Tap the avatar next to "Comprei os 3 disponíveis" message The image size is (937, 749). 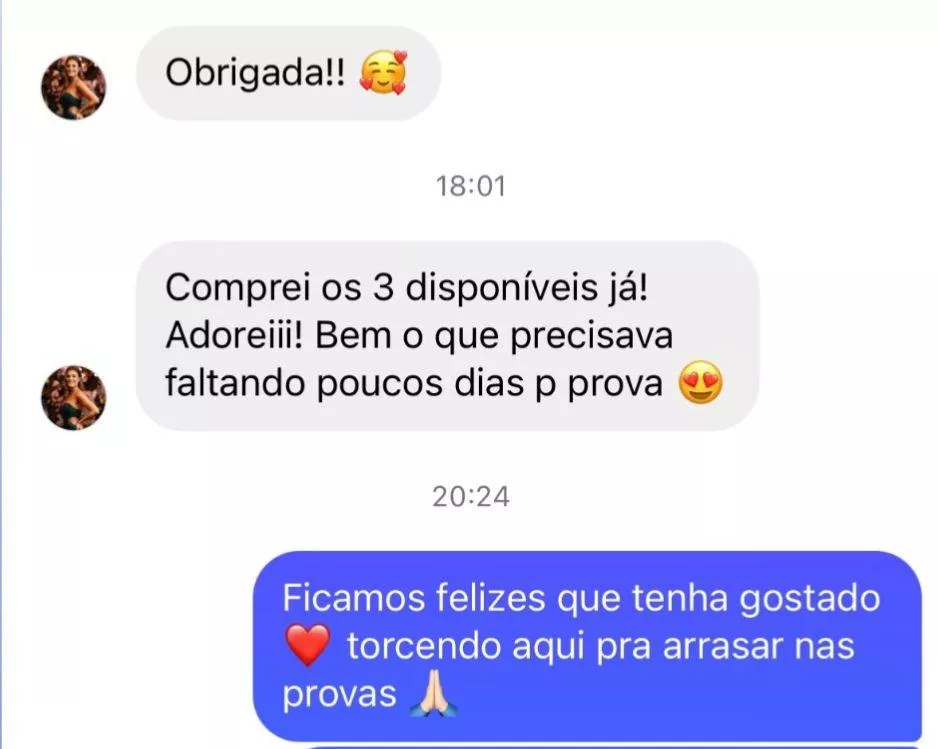tap(73, 397)
